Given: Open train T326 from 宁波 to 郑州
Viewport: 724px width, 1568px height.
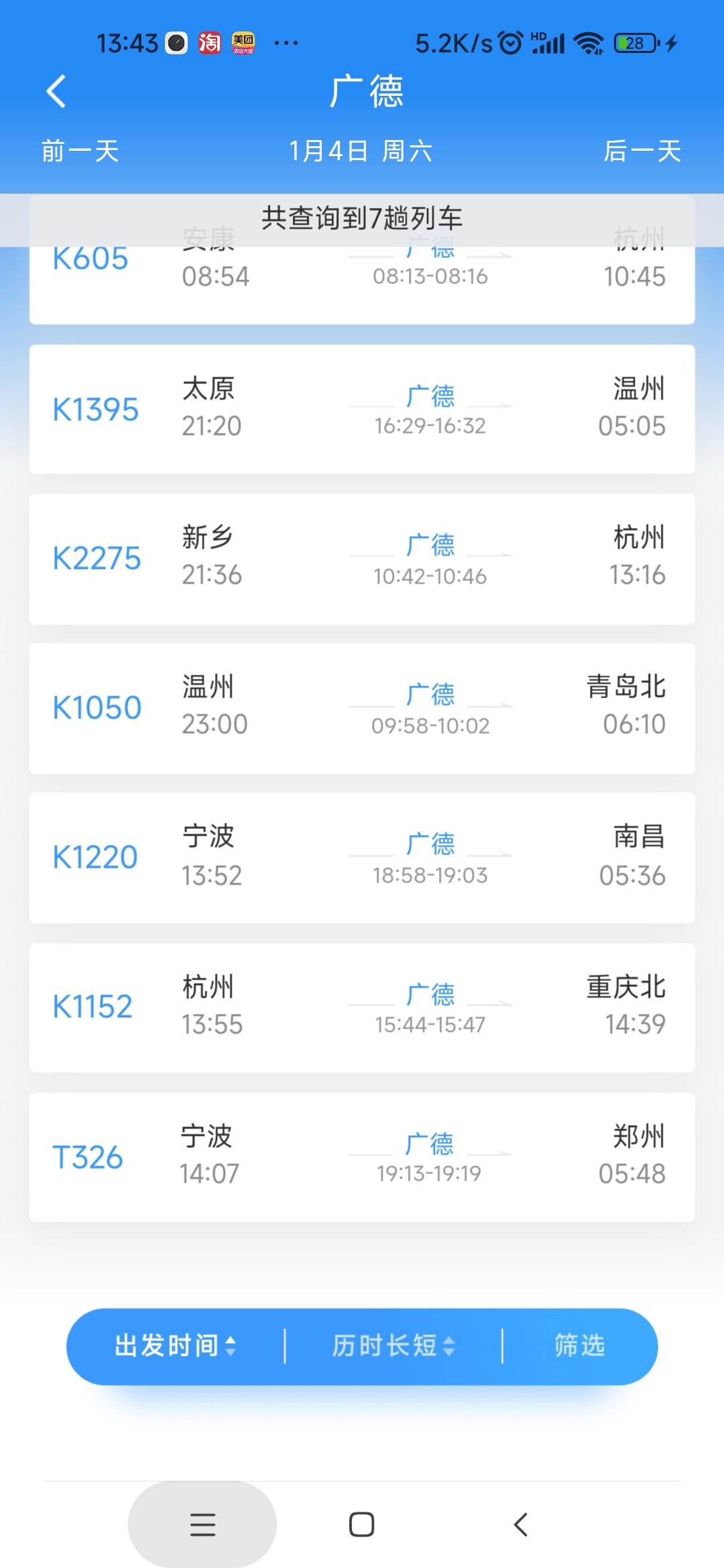Looking at the screenshot, I should tap(362, 1157).
